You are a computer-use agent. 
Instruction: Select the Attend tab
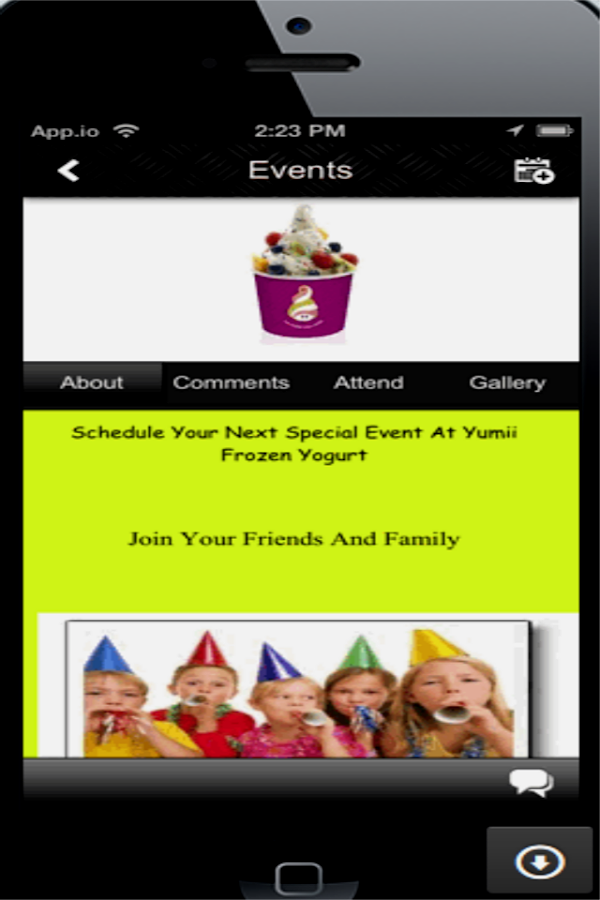point(368,382)
